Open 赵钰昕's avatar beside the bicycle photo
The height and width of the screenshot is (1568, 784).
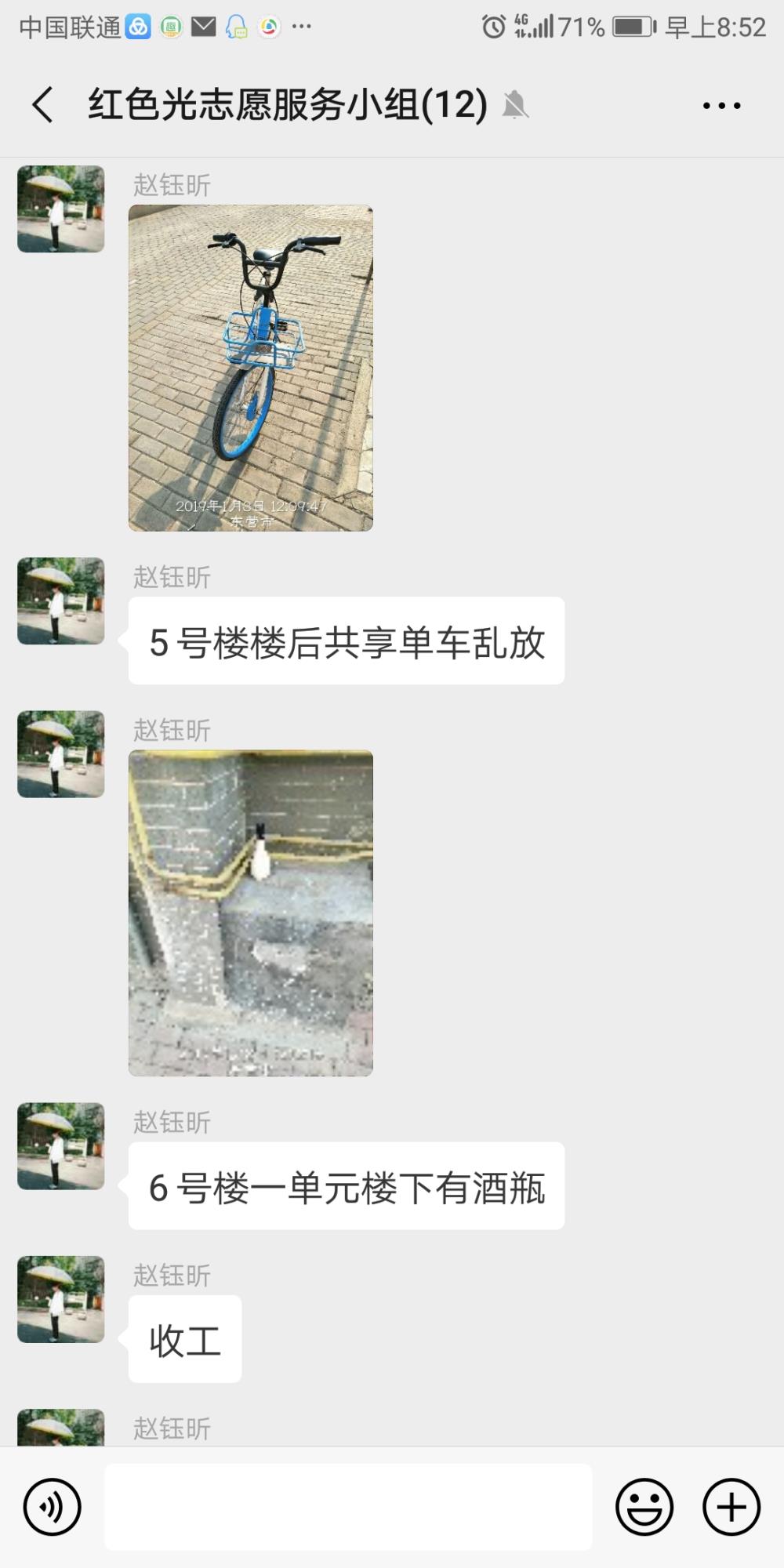(x=61, y=209)
